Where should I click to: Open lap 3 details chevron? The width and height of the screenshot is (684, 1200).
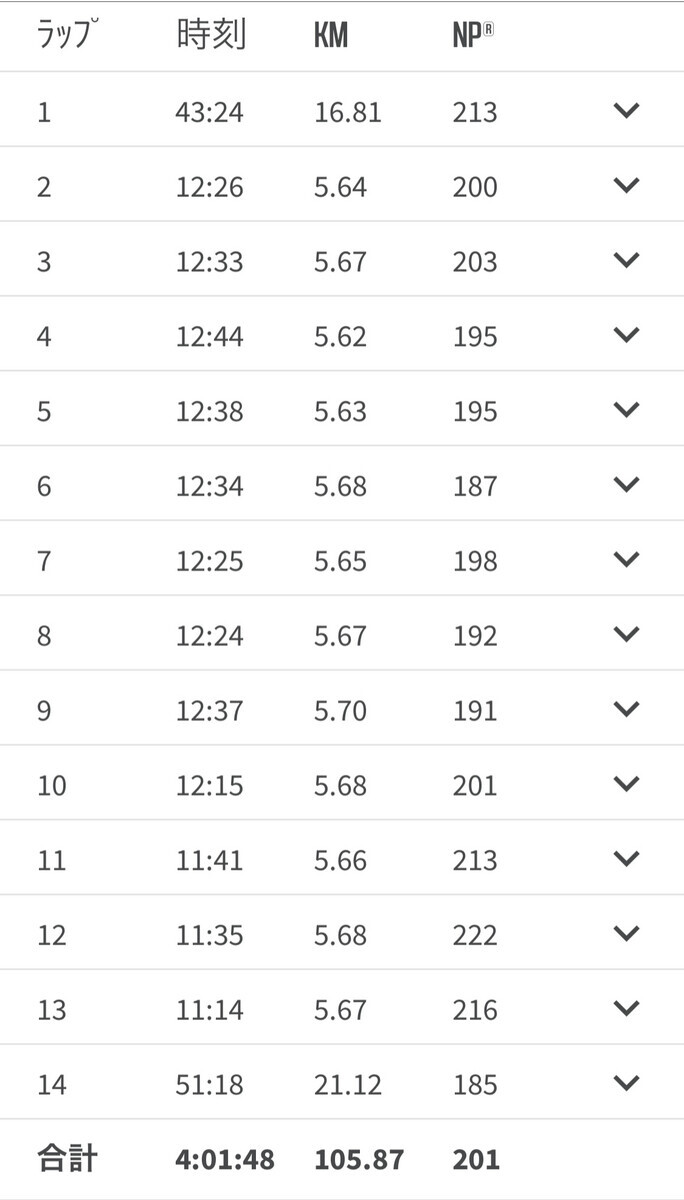pos(626,260)
